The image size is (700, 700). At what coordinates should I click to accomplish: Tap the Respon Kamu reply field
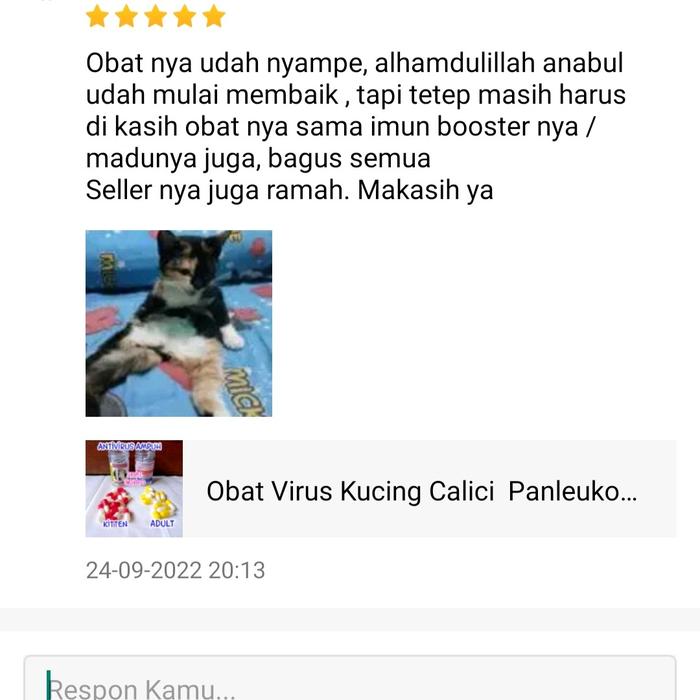coord(350,685)
